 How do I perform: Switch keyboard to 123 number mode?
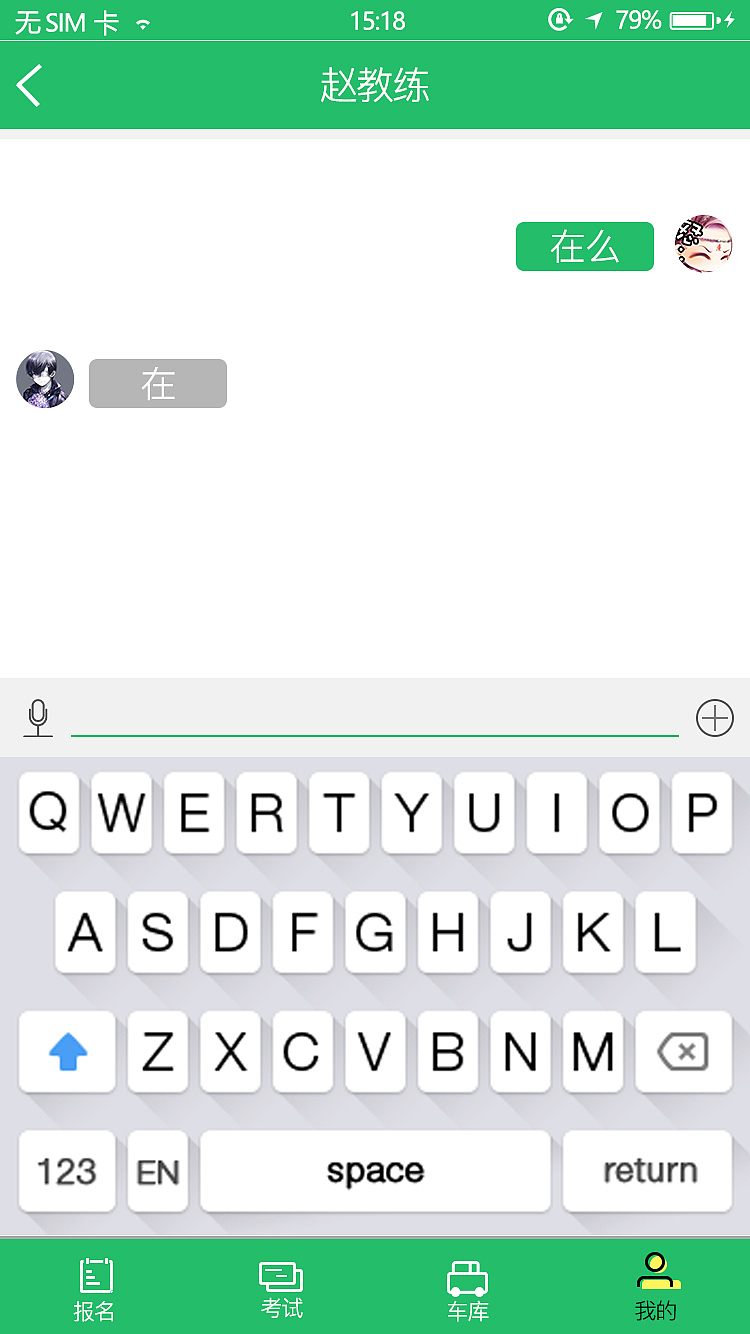[66, 1171]
